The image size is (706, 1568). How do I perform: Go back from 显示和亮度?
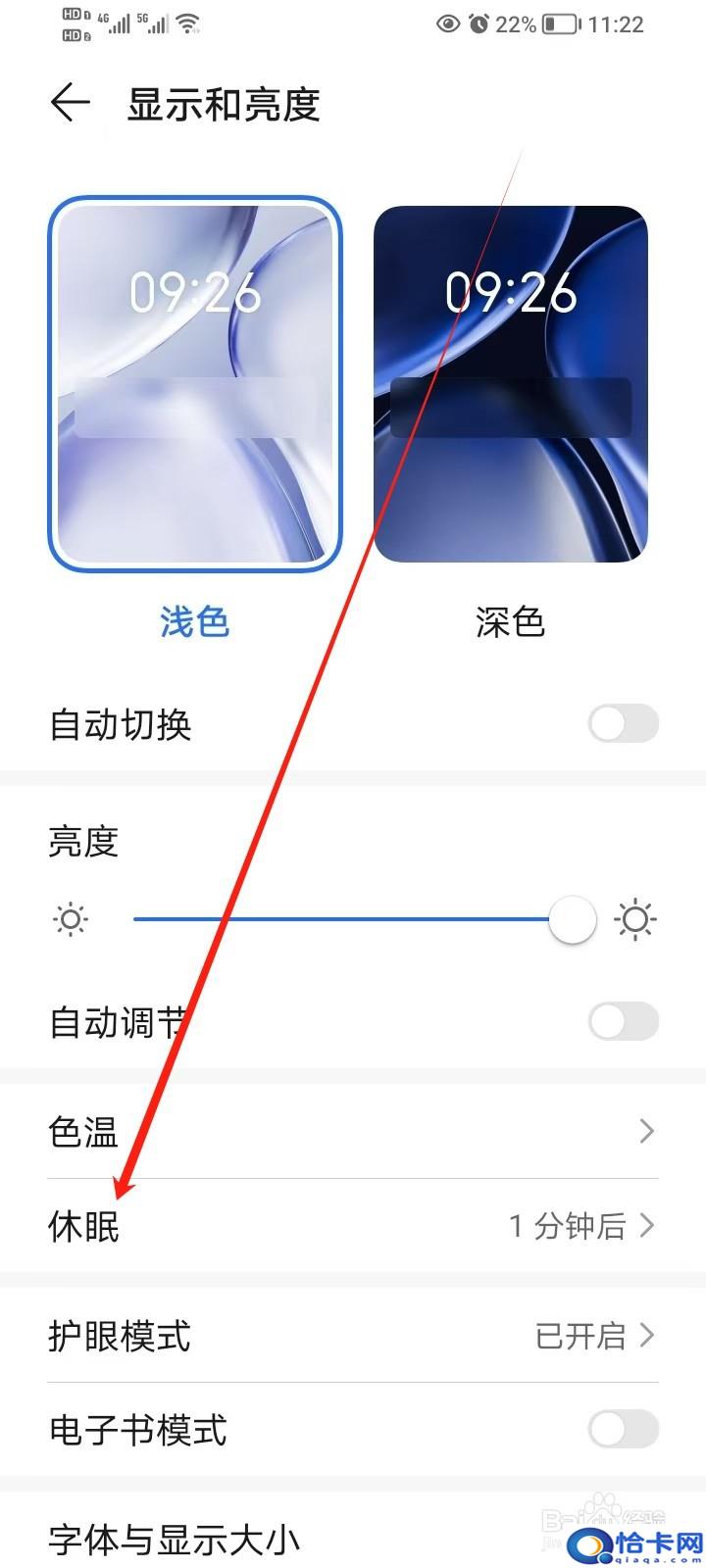(x=70, y=103)
